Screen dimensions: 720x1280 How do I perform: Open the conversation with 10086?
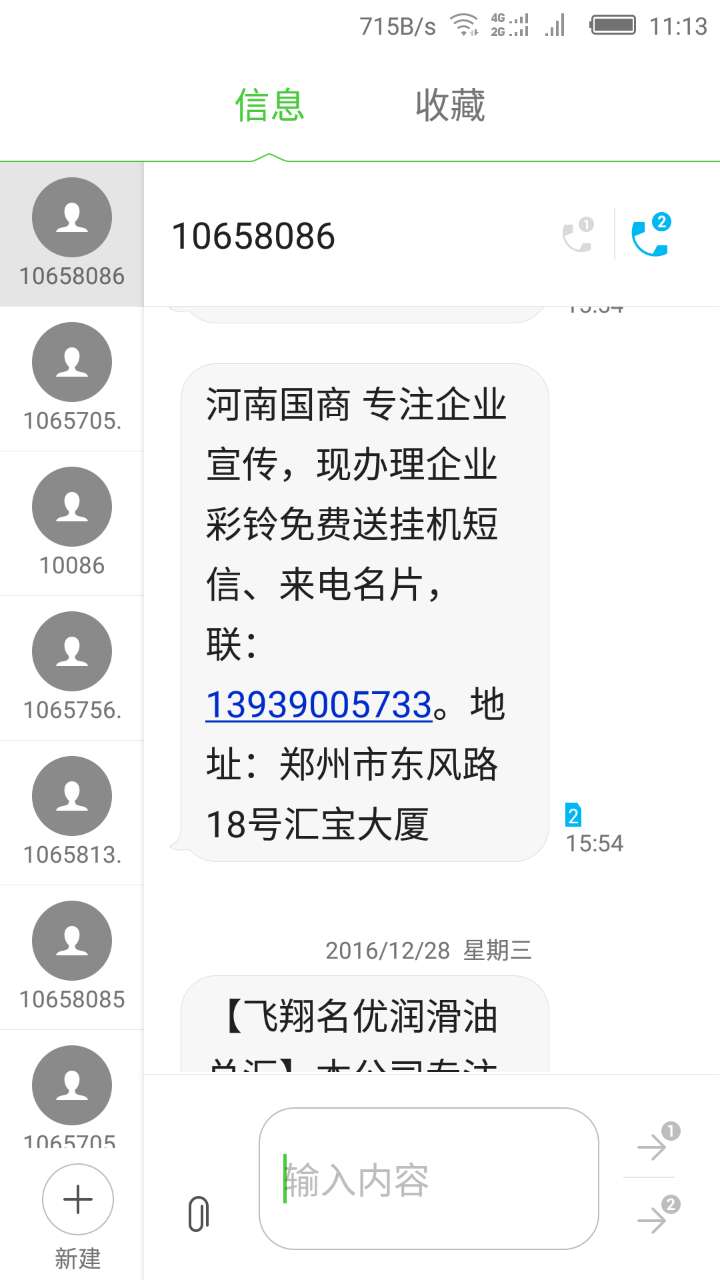[72, 523]
